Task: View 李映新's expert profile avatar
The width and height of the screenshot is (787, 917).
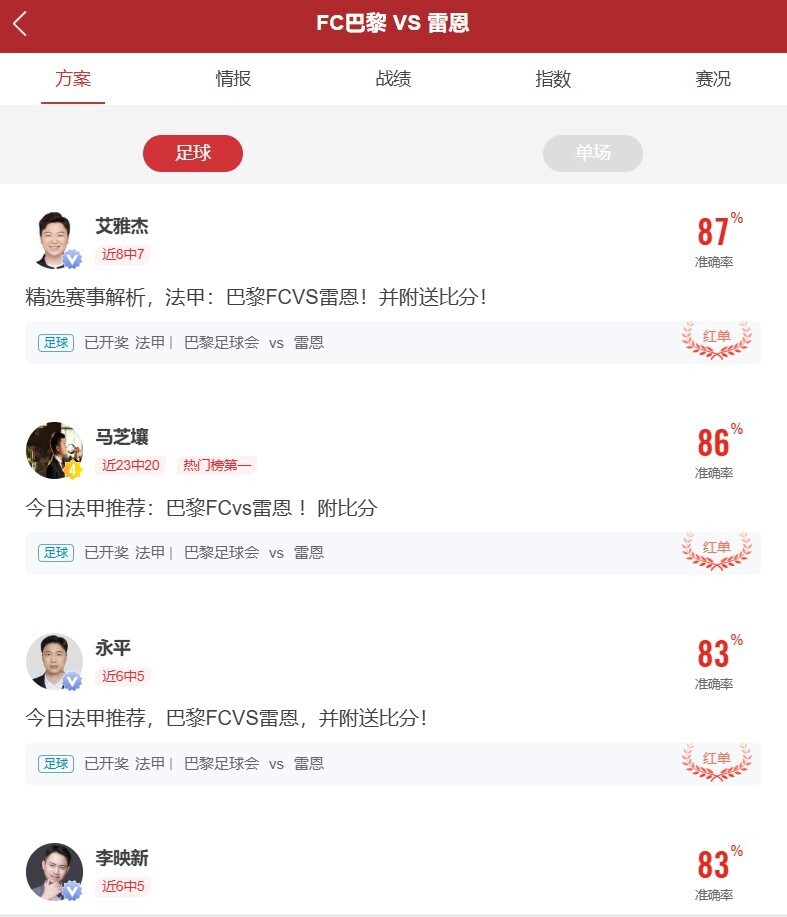Action: tap(54, 870)
